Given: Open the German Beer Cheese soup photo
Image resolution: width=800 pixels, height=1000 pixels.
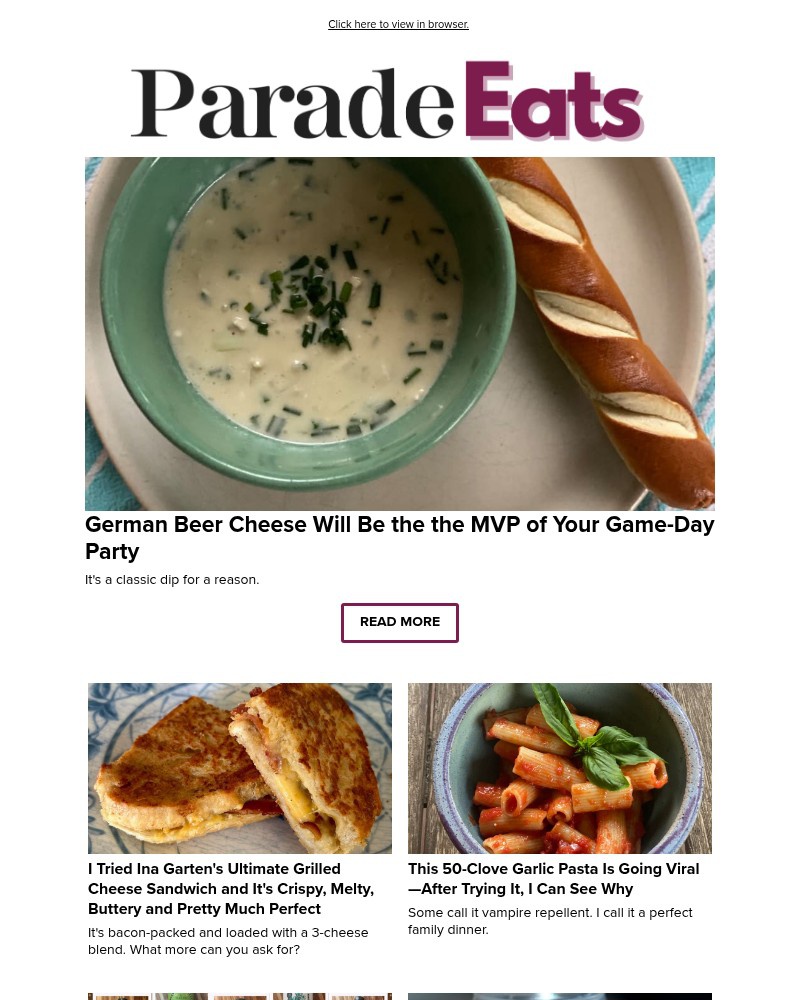Looking at the screenshot, I should click(x=399, y=333).
